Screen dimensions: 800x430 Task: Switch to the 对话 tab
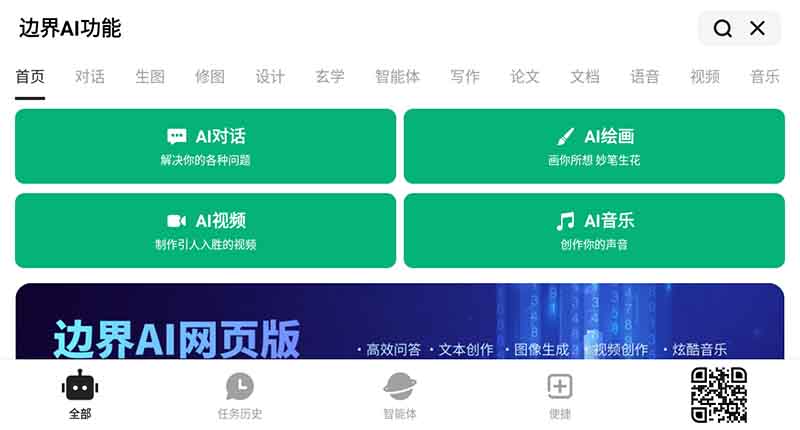[x=90, y=76]
